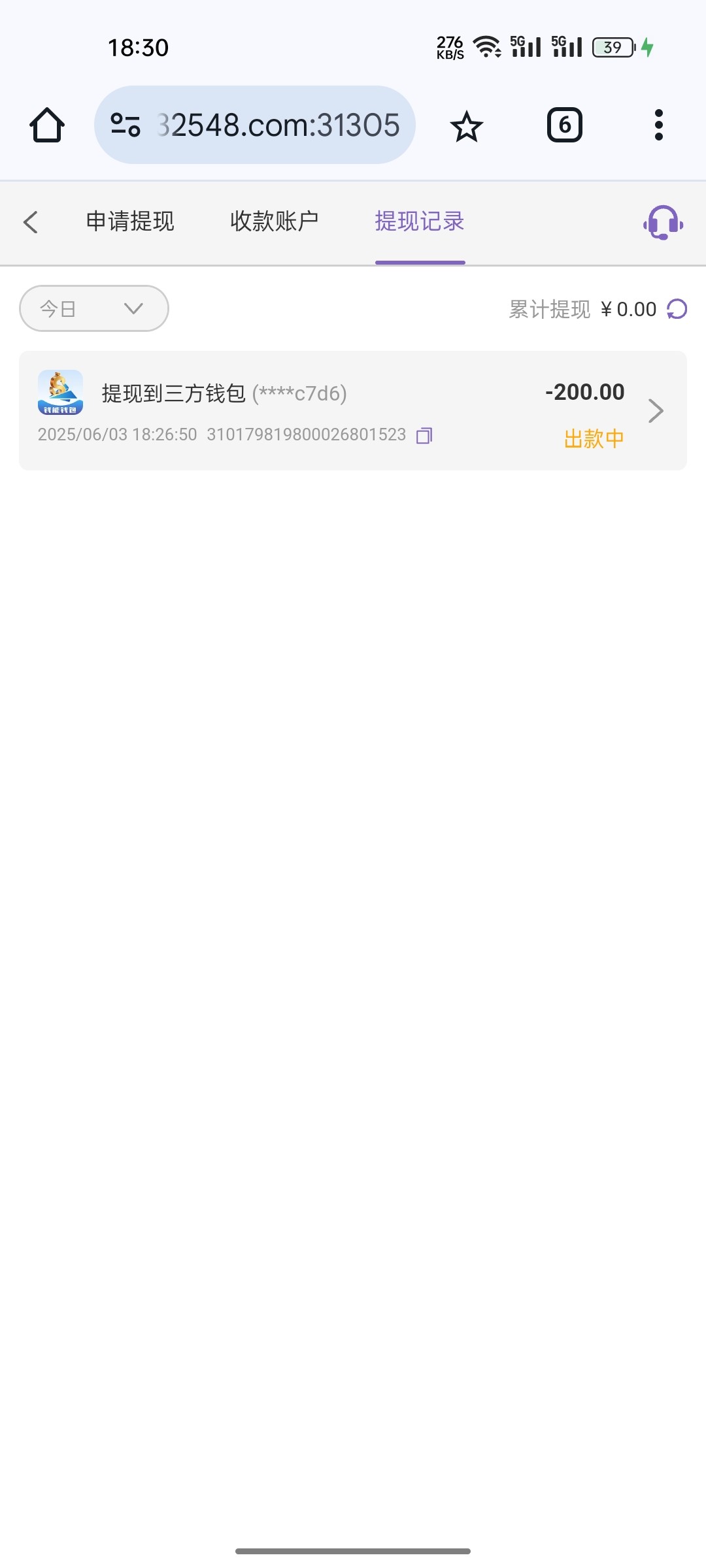Select the 提现记录 tab

[420, 221]
